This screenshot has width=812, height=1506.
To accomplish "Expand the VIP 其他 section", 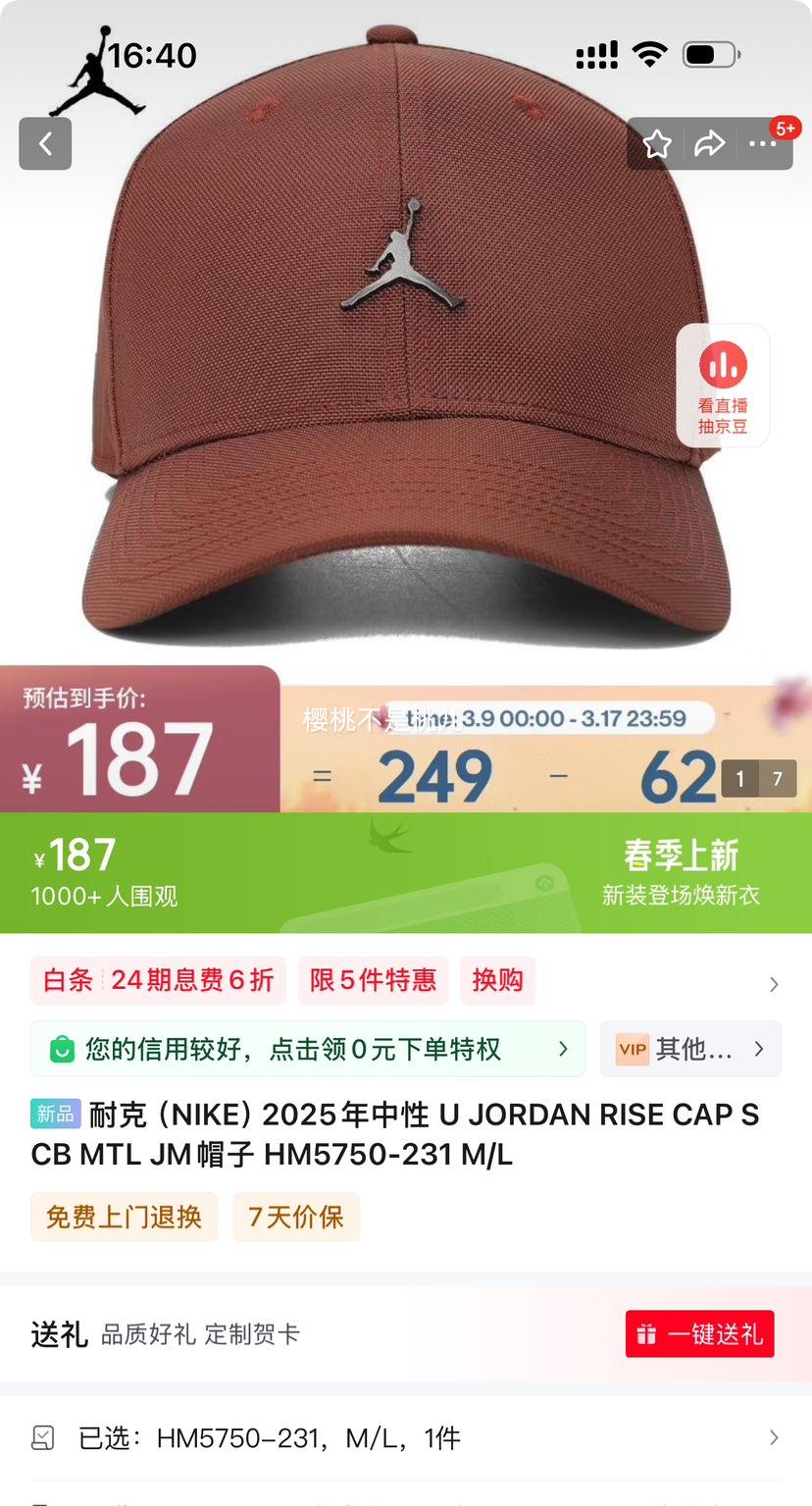I will 690,1049.
